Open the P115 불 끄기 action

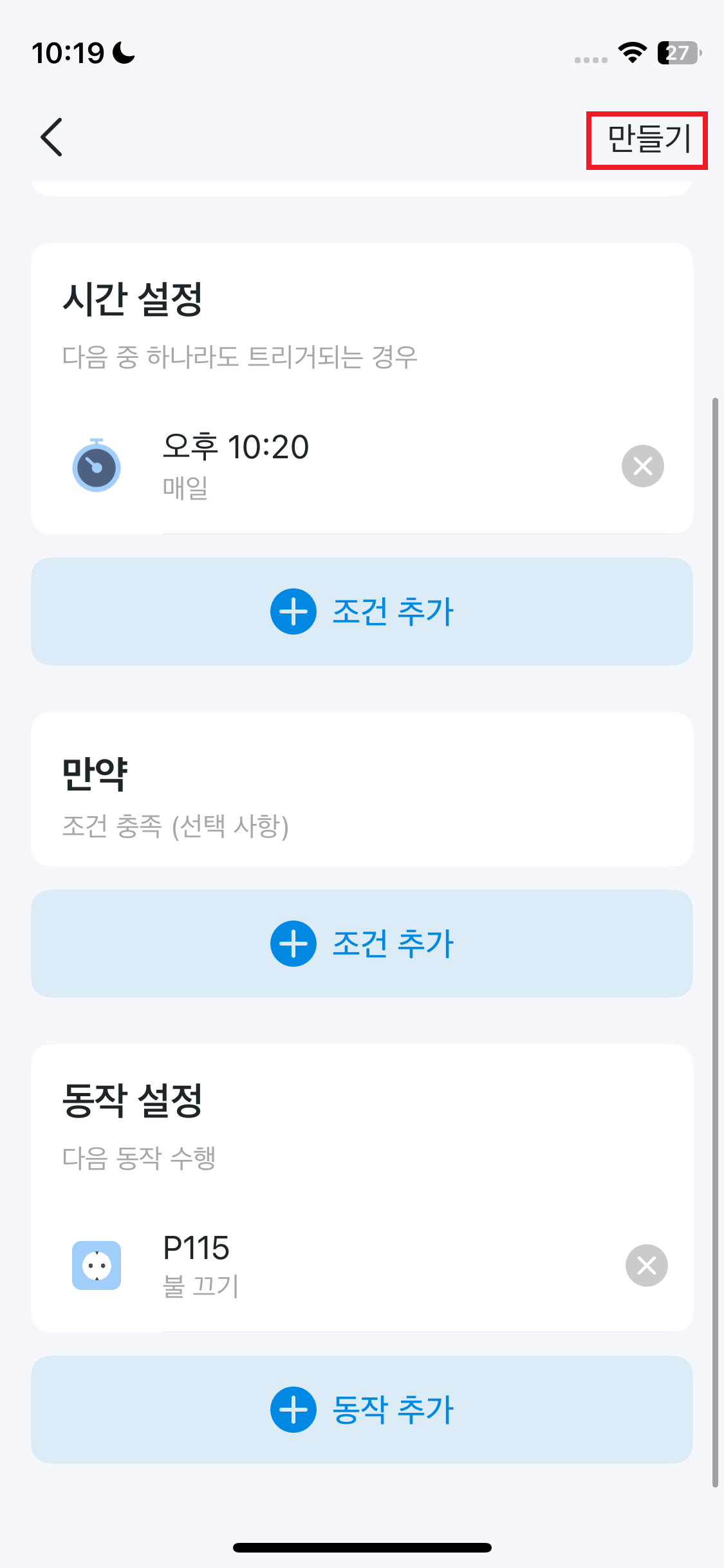[362, 1265]
